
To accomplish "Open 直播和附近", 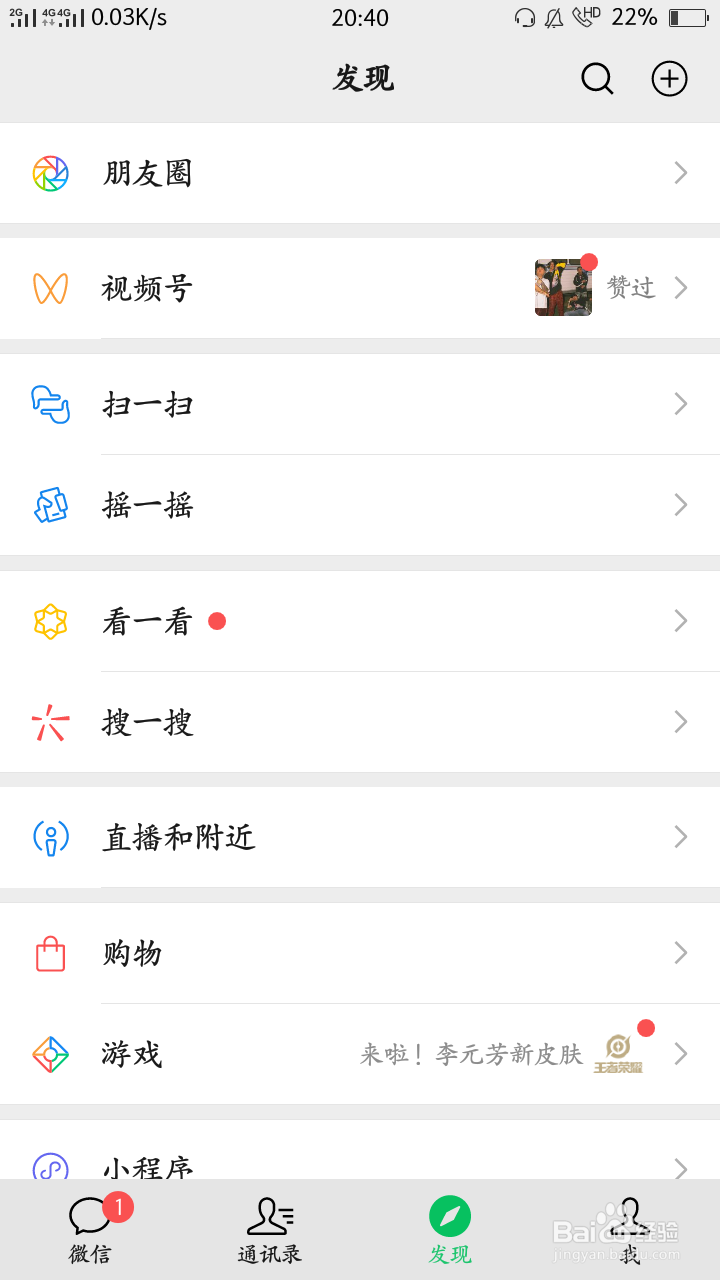I will coord(360,837).
